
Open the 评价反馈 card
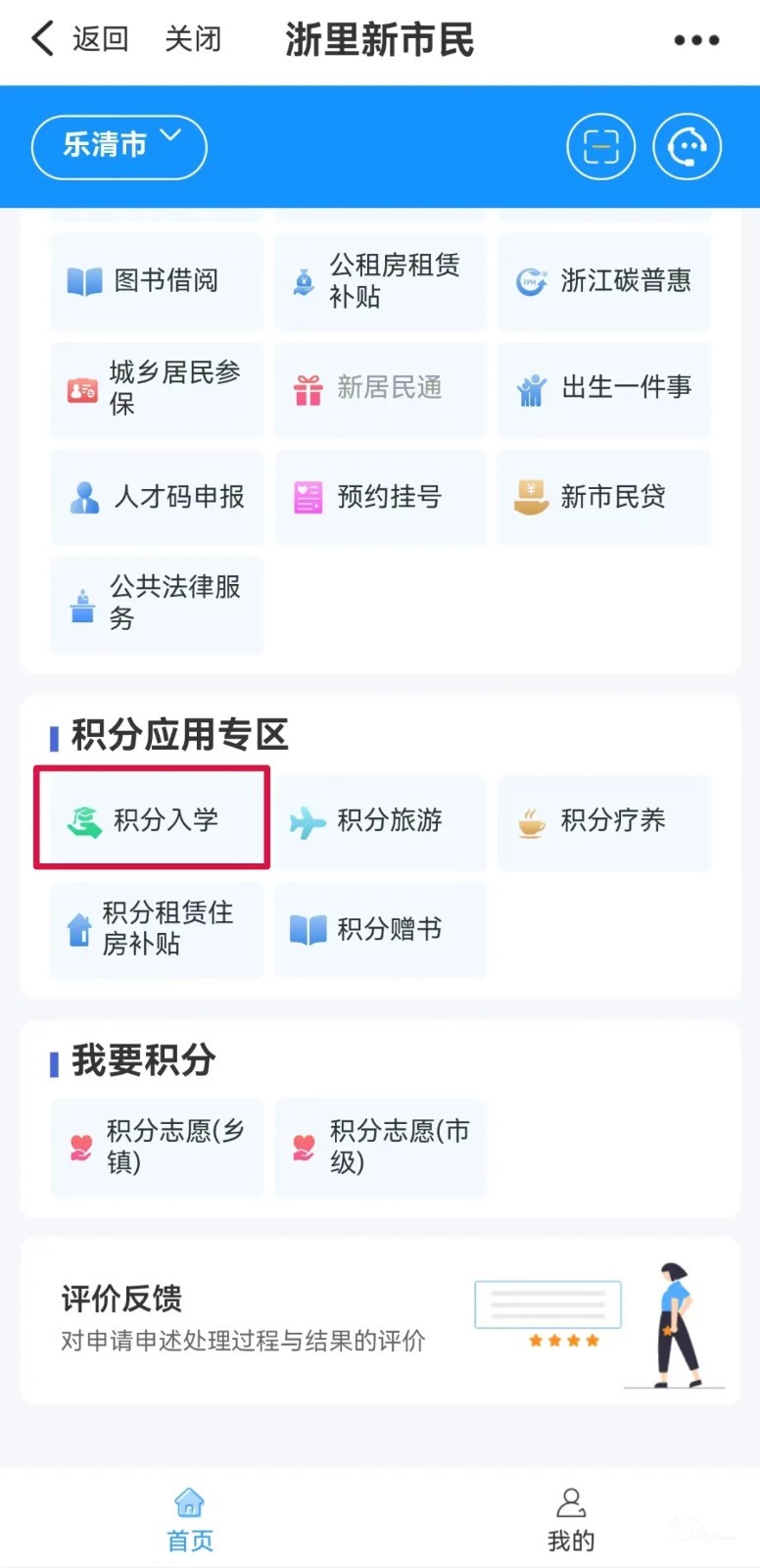(380, 1320)
